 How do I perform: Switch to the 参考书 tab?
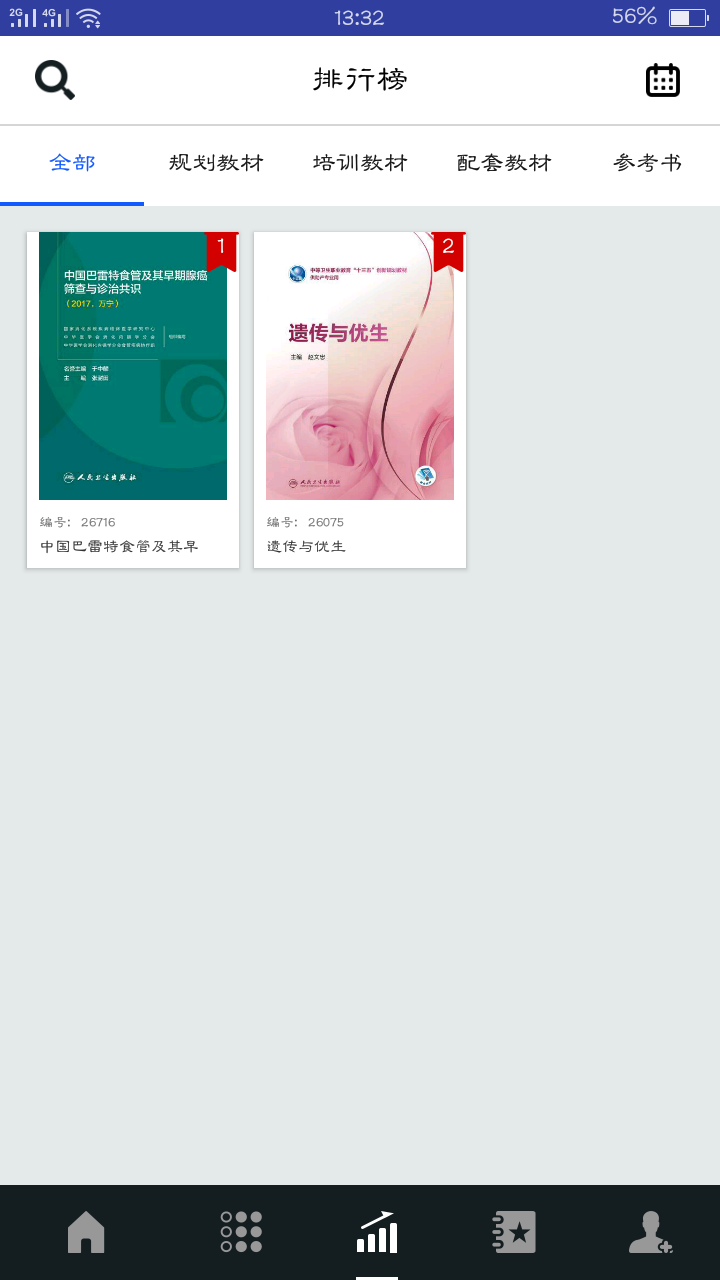click(x=648, y=164)
